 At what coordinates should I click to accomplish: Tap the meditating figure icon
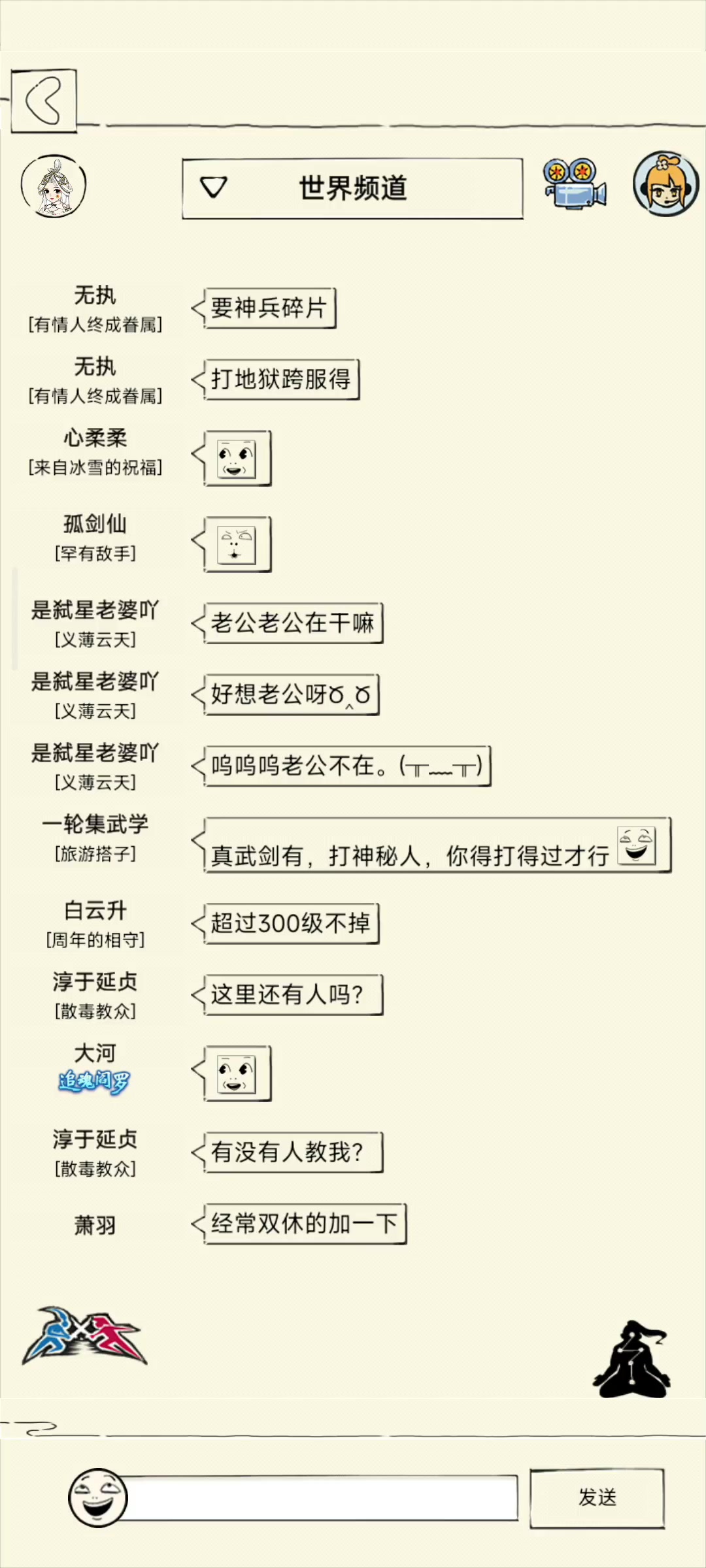631,1360
